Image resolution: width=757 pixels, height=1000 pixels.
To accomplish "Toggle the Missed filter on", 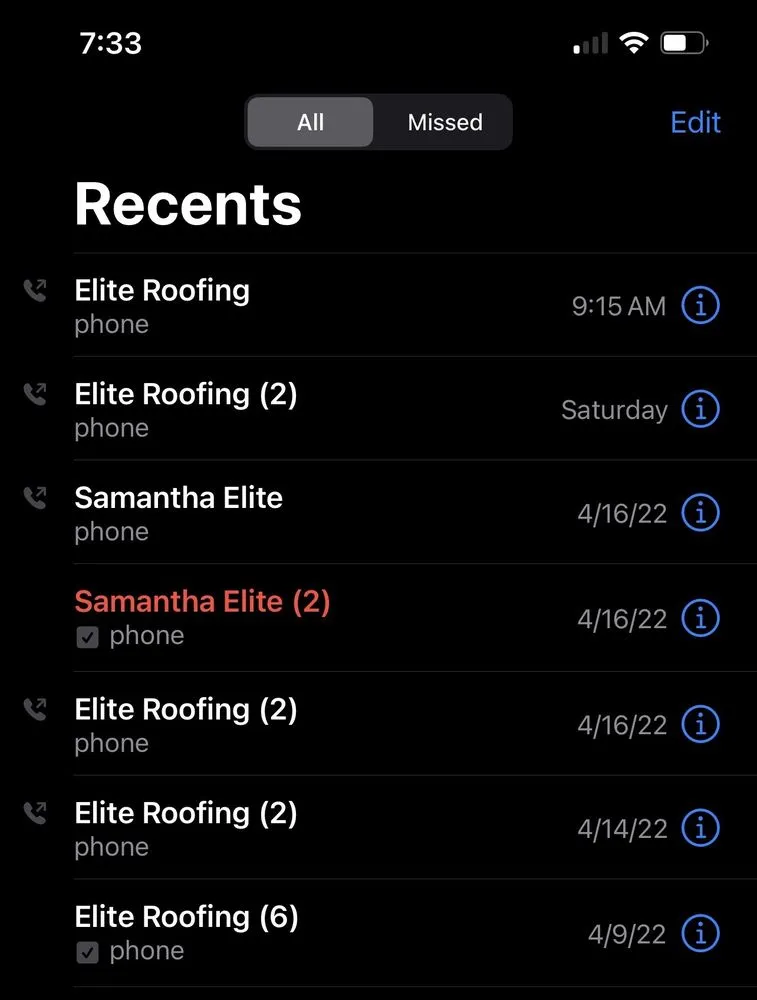I will (444, 122).
